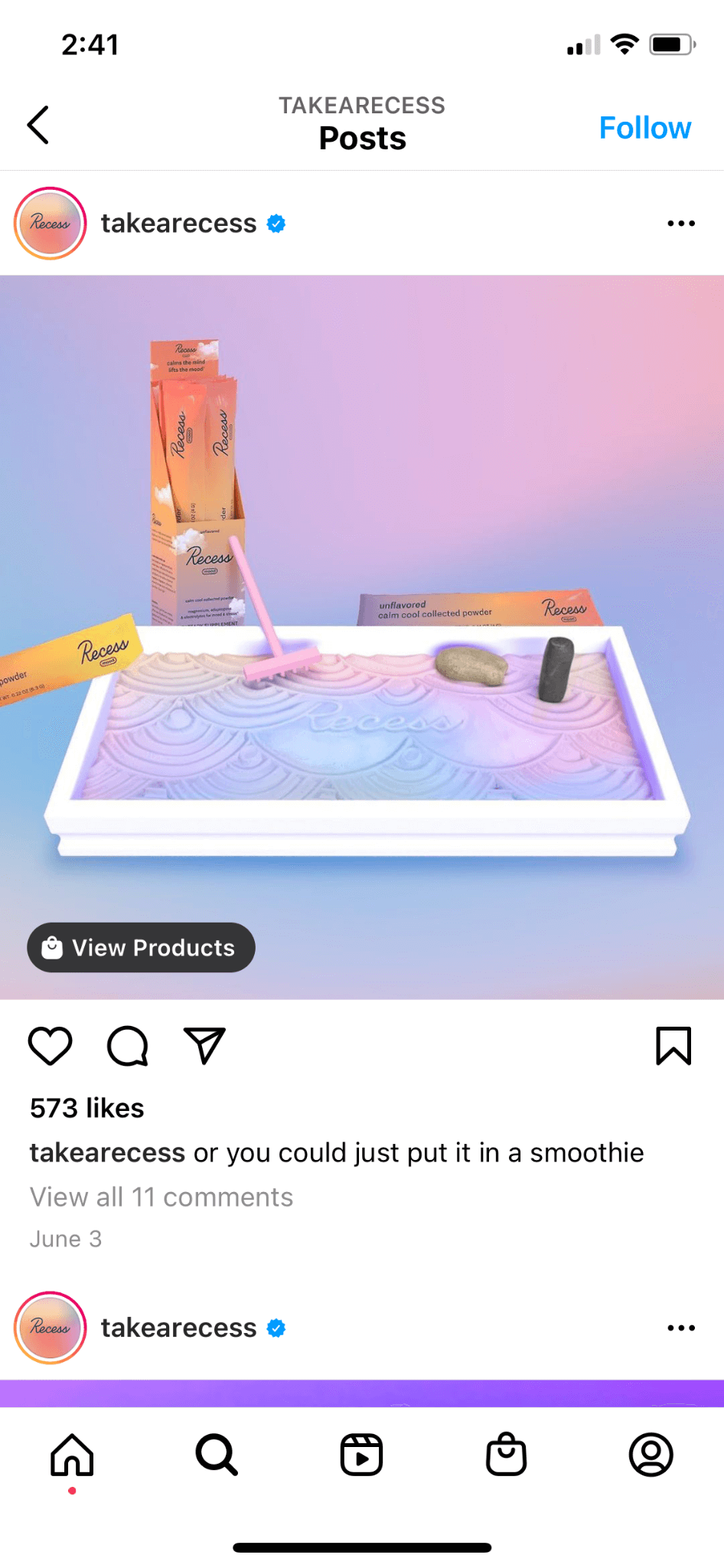This screenshot has width=724, height=1568.
Task: Tap View Products on the post image
Action: click(x=141, y=948)
